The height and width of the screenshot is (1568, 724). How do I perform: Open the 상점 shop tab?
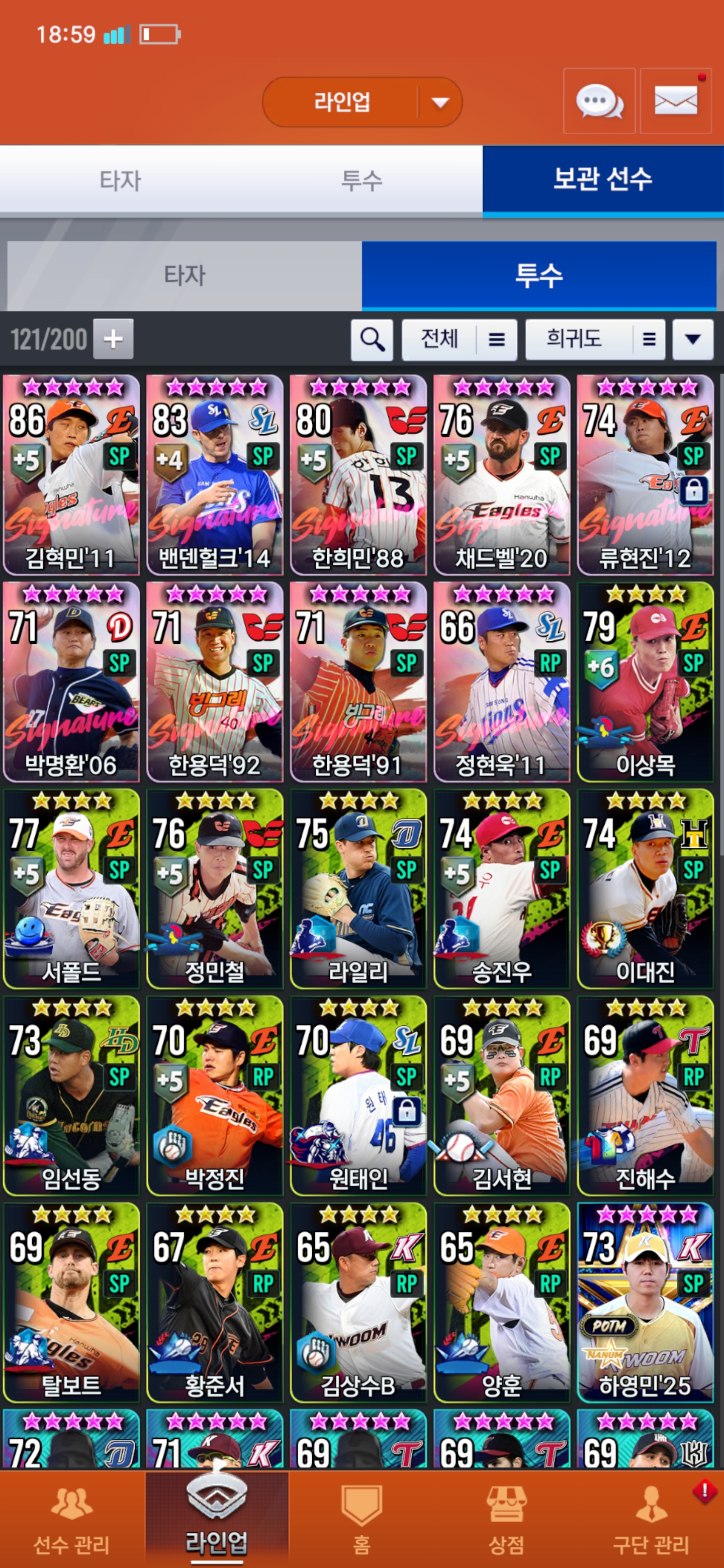click(x=506, y=1520)
